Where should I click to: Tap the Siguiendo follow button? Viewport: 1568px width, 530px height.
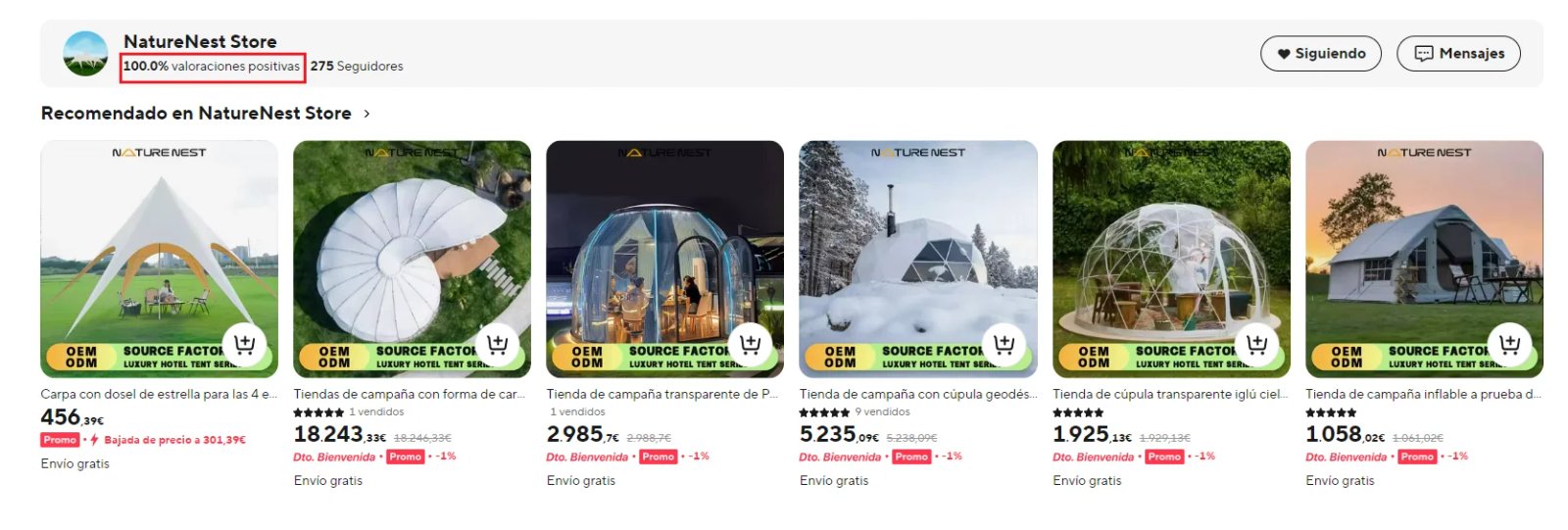coord(1320,54)
